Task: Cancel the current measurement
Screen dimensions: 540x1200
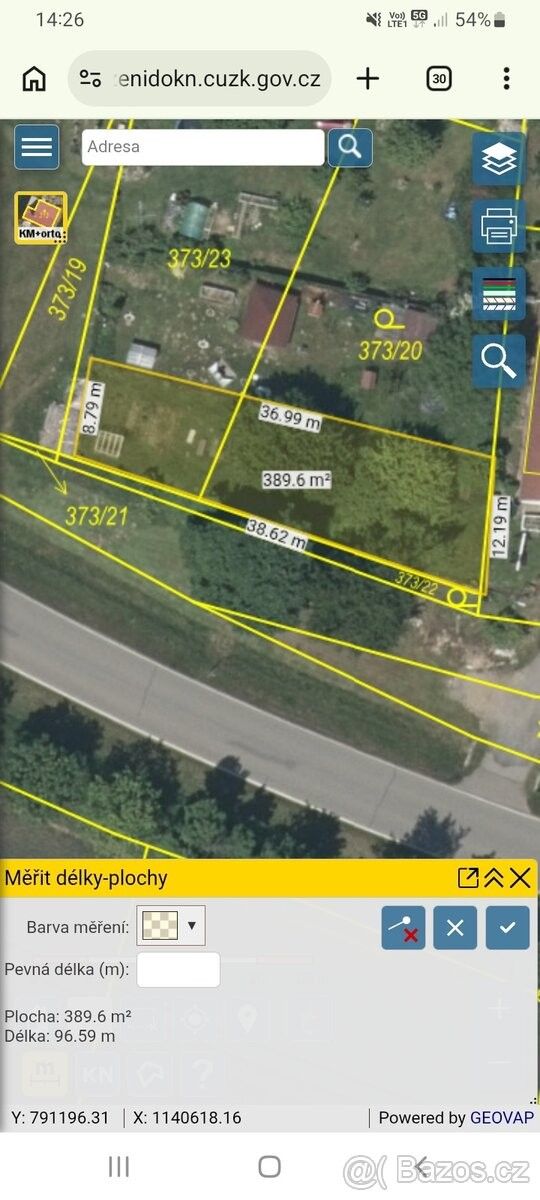Action: pyautogui.click(x=455, y=928)
